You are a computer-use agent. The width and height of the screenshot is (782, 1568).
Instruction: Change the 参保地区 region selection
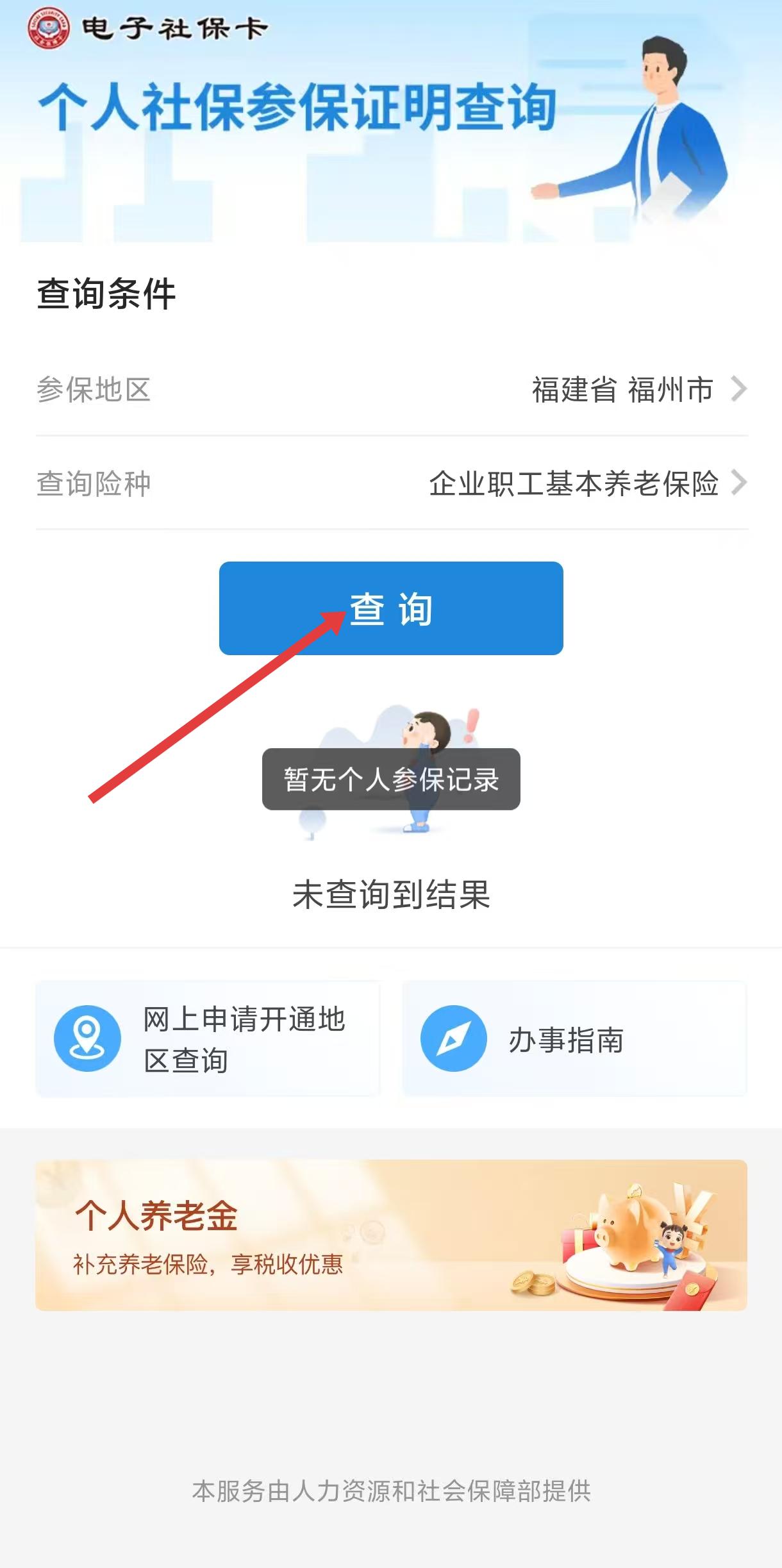[x=392, y=389]
